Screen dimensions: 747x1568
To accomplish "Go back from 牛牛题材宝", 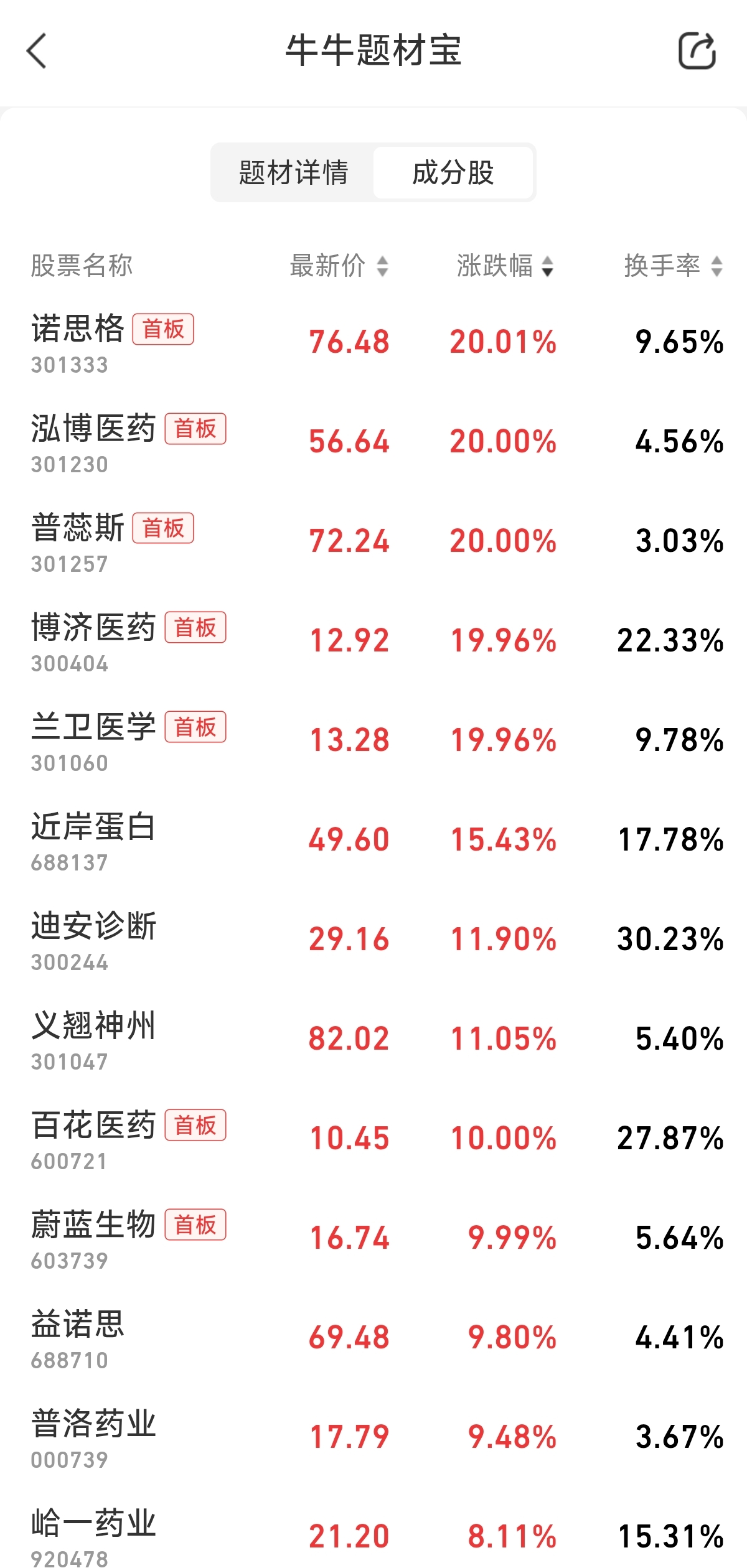I will point(37,50).
